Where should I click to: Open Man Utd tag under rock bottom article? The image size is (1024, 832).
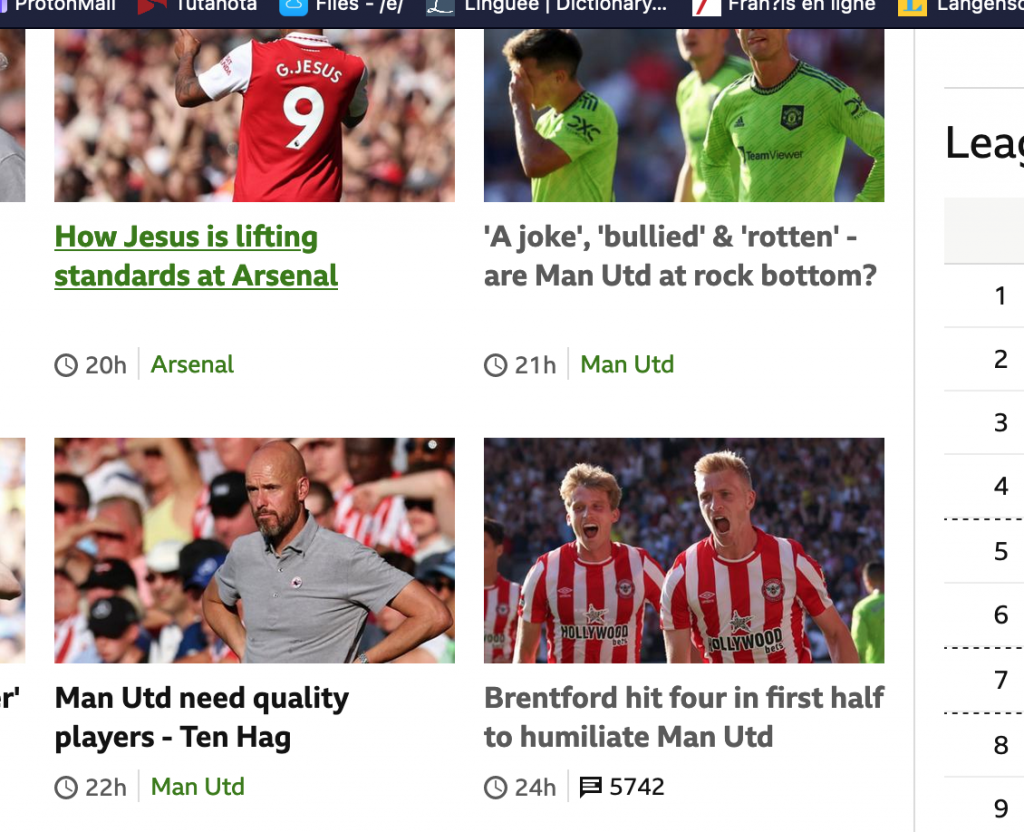coord(627,365)
